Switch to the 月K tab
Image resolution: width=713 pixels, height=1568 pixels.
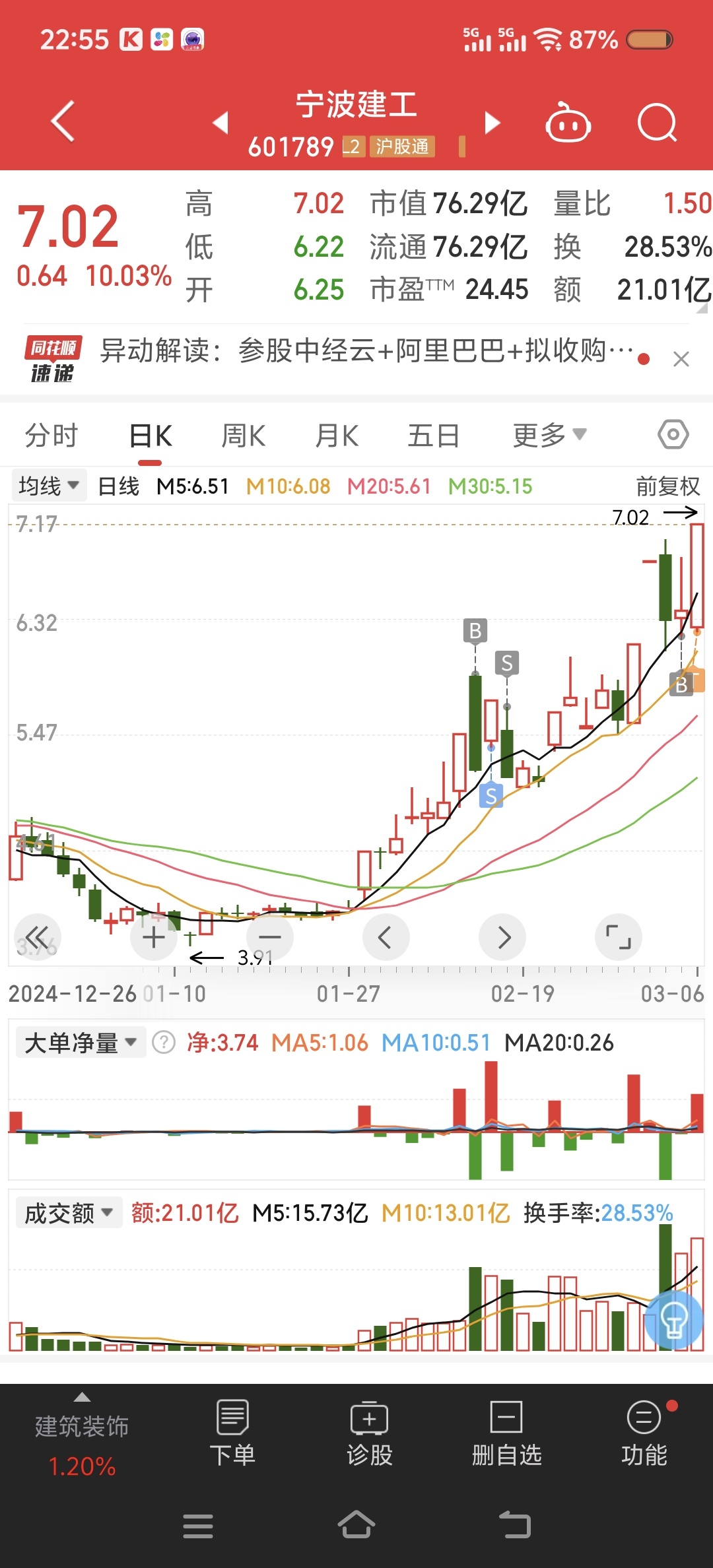pos(337,436)
